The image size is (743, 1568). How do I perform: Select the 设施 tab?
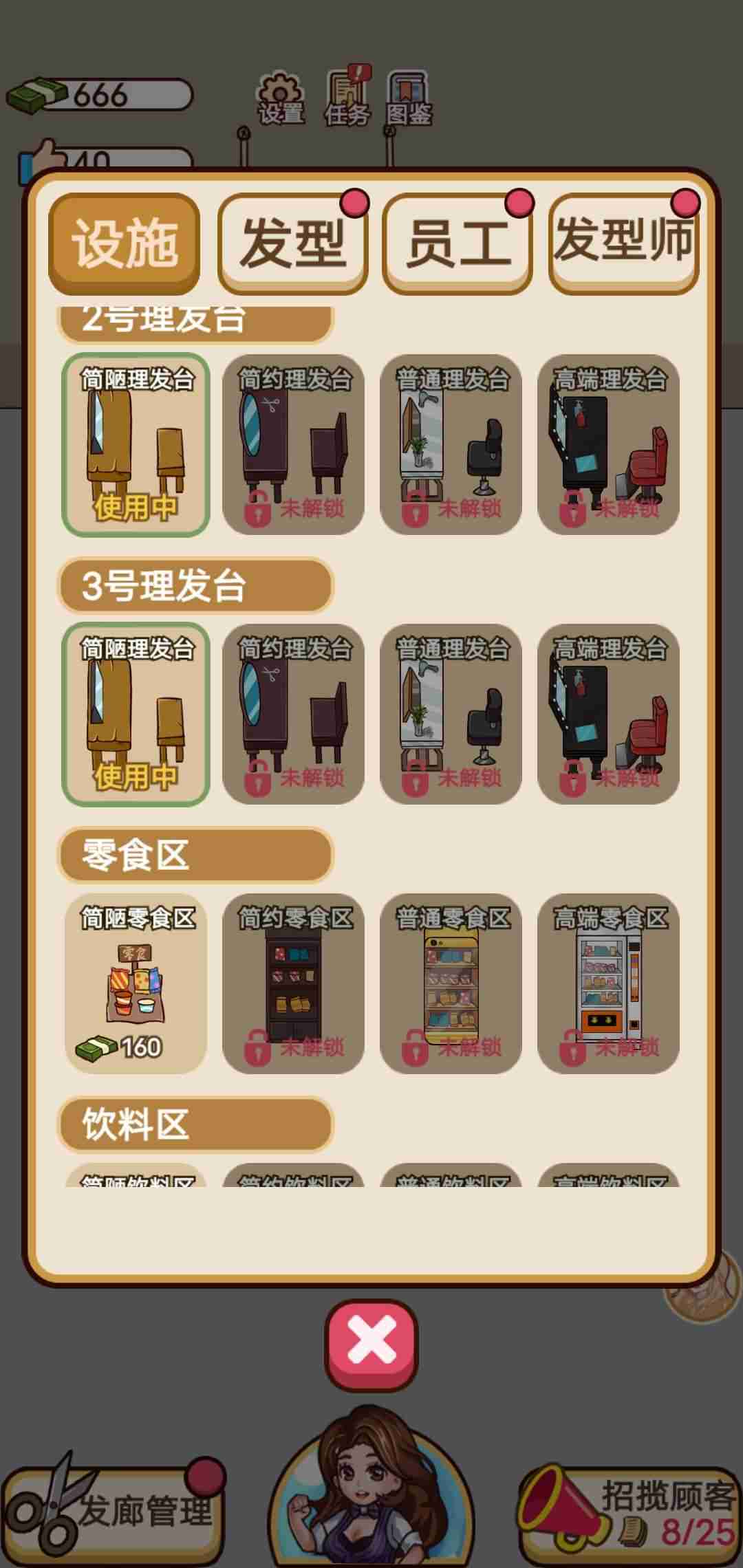point(125,243)
